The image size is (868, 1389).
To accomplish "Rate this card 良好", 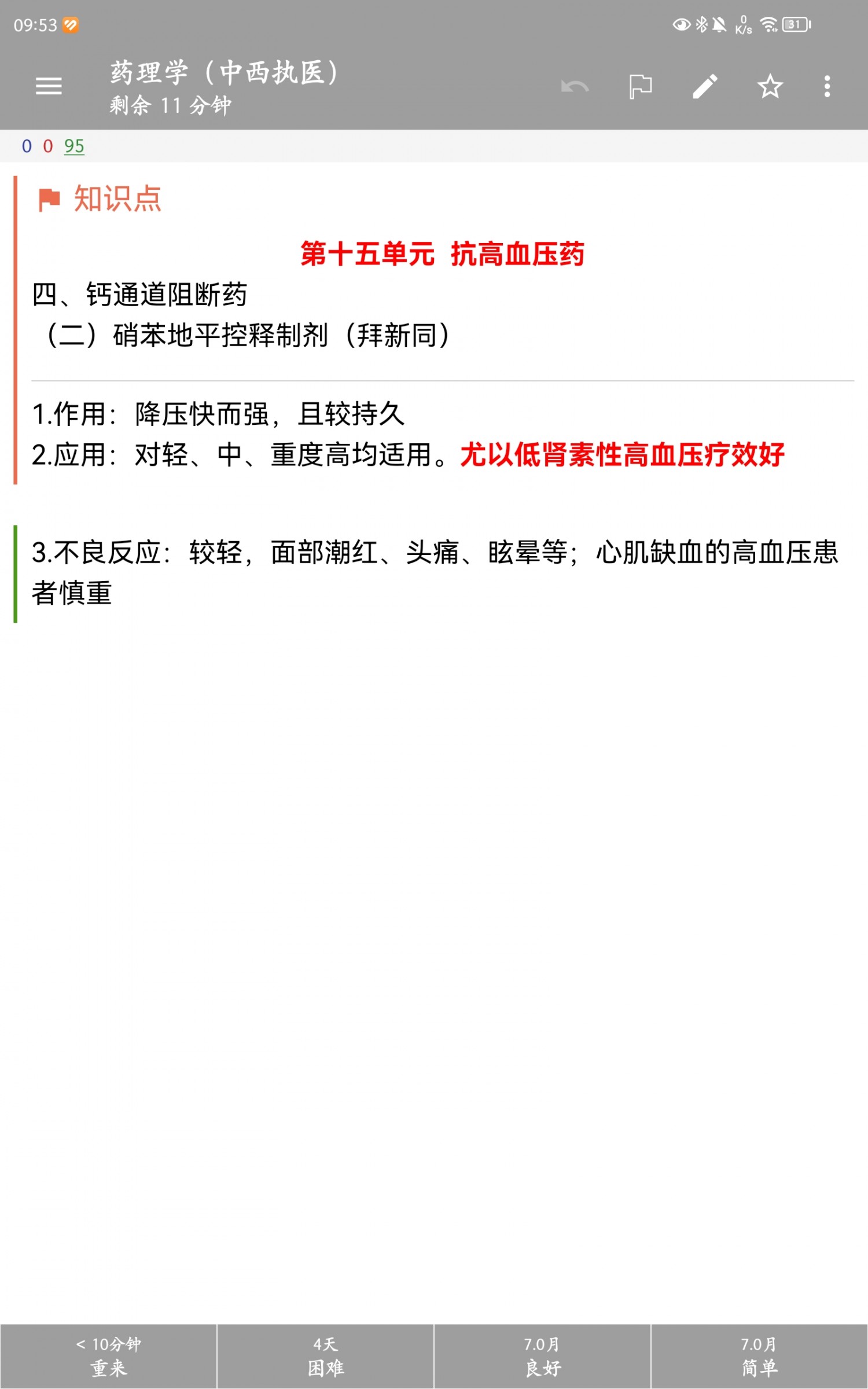I will coord(543,1356).
